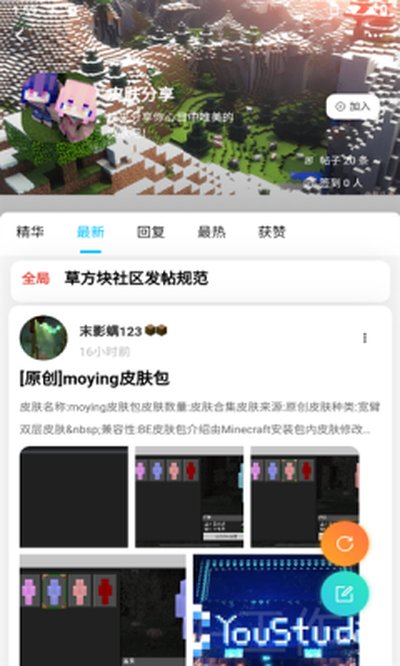Go back using the top-left arrow
The image size is (400, 666).
[x=20, y=36]
